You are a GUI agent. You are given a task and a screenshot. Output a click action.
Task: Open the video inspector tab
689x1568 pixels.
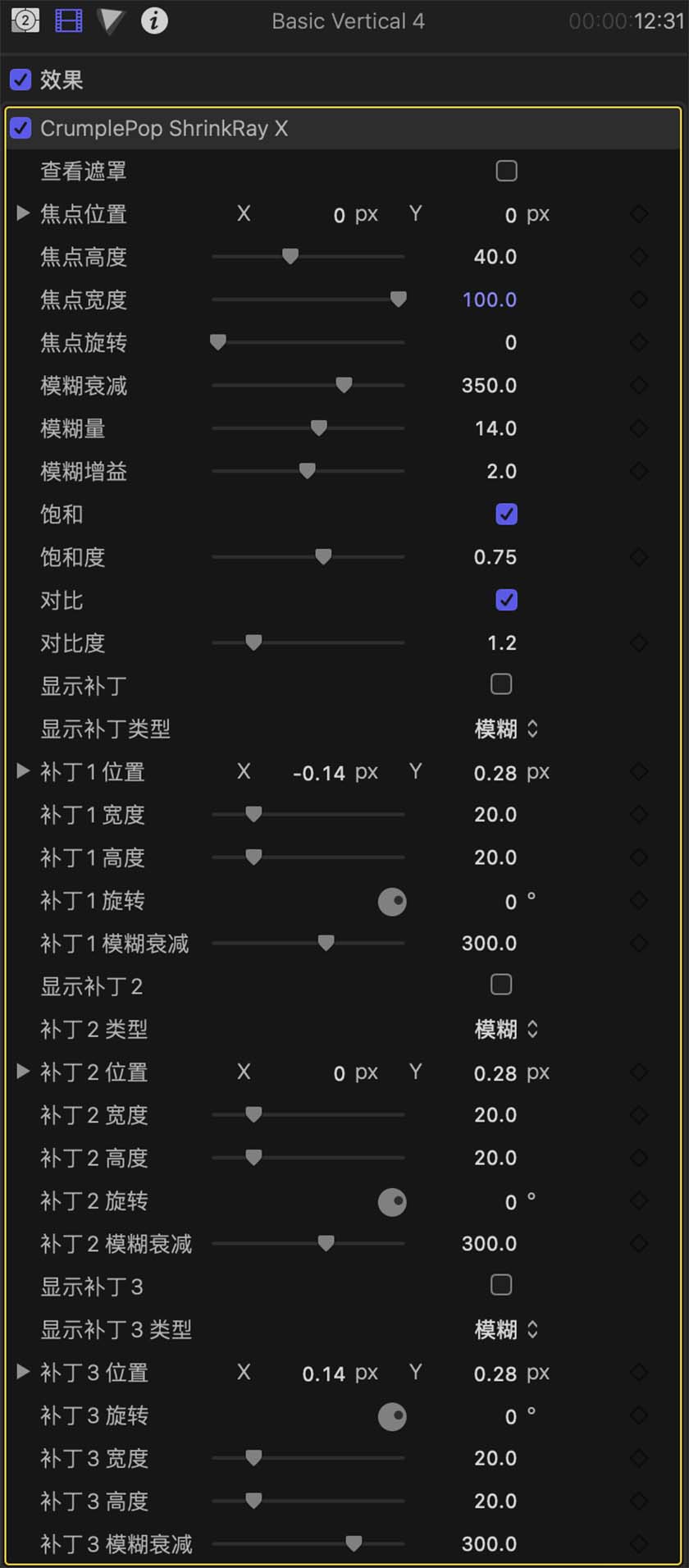68,21
